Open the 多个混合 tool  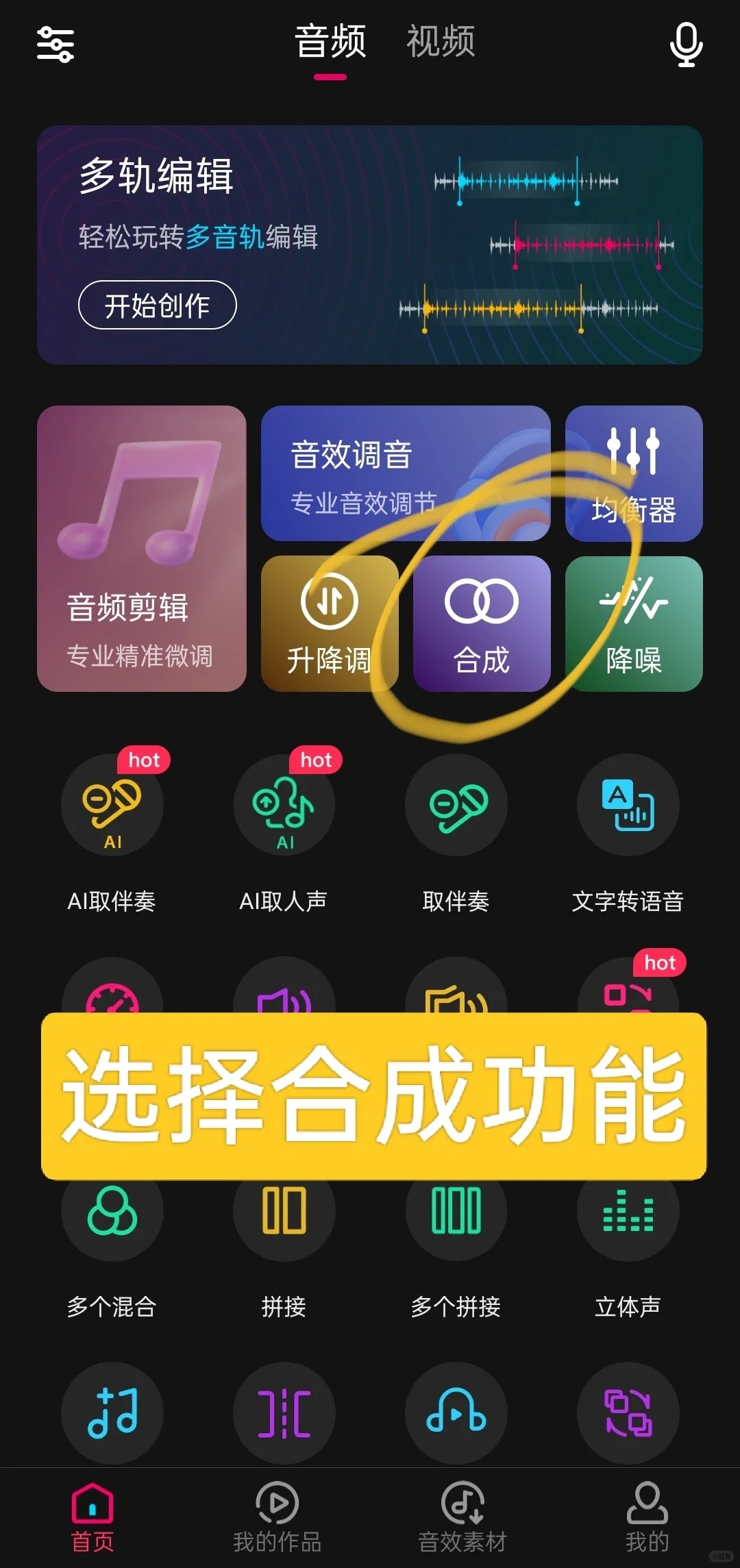click(x=112, y=1212)
